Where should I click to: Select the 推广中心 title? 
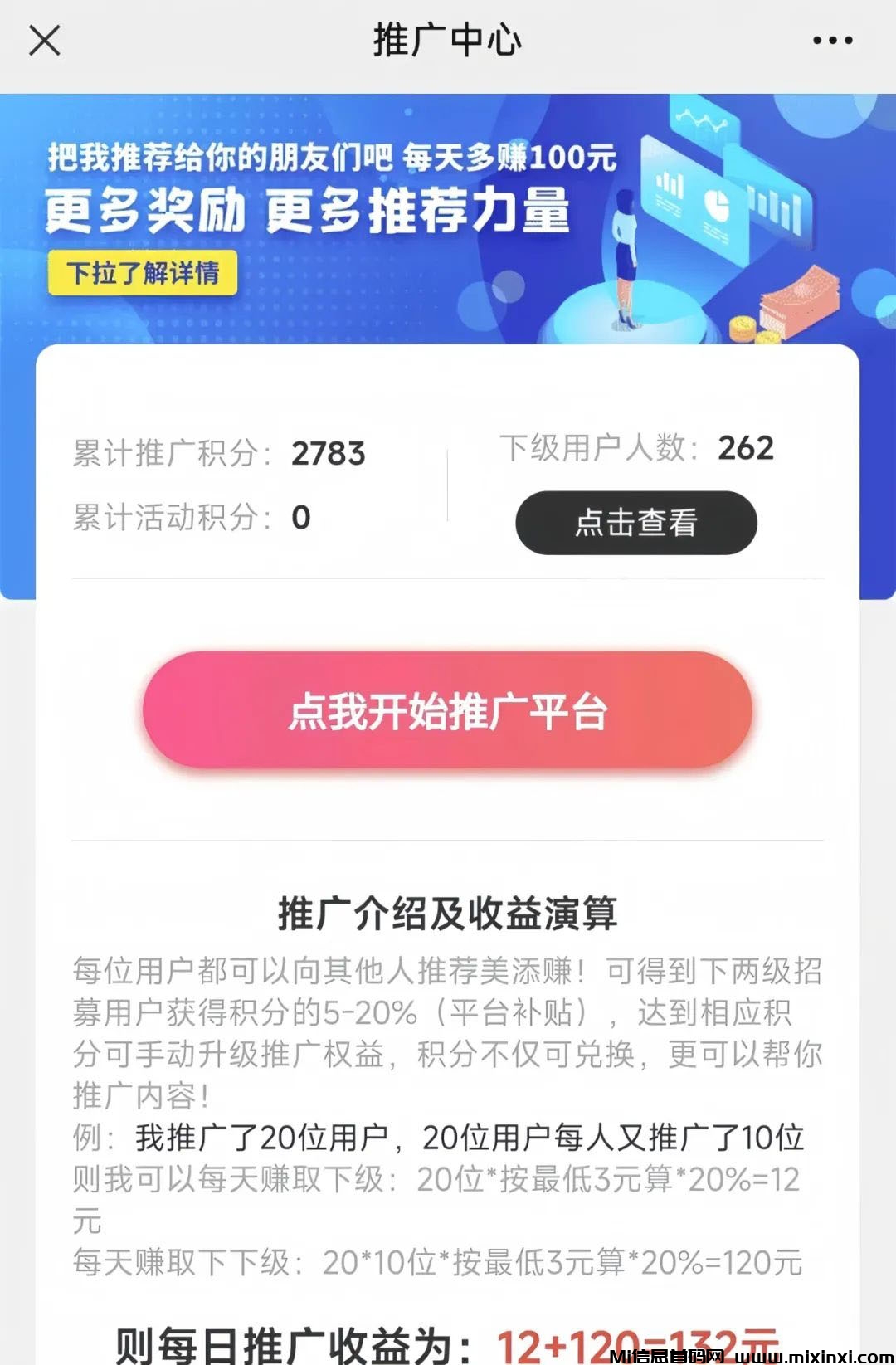(448, 39)
